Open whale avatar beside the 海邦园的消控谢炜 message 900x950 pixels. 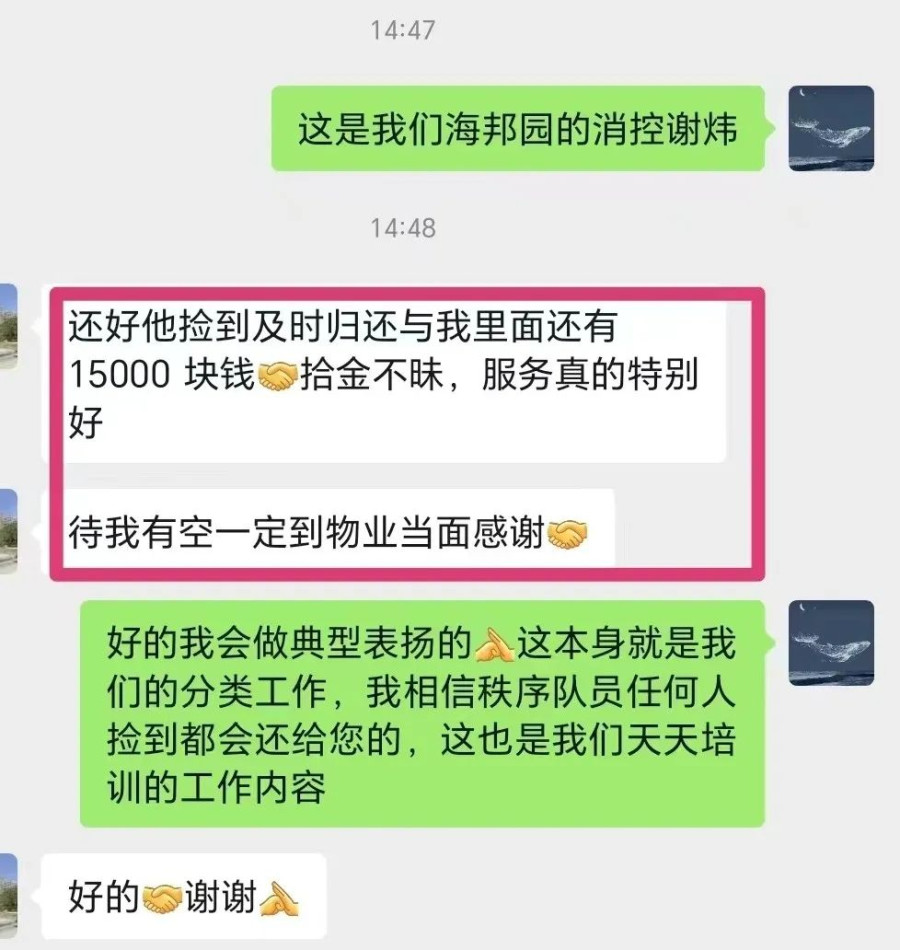pos(831,128)
